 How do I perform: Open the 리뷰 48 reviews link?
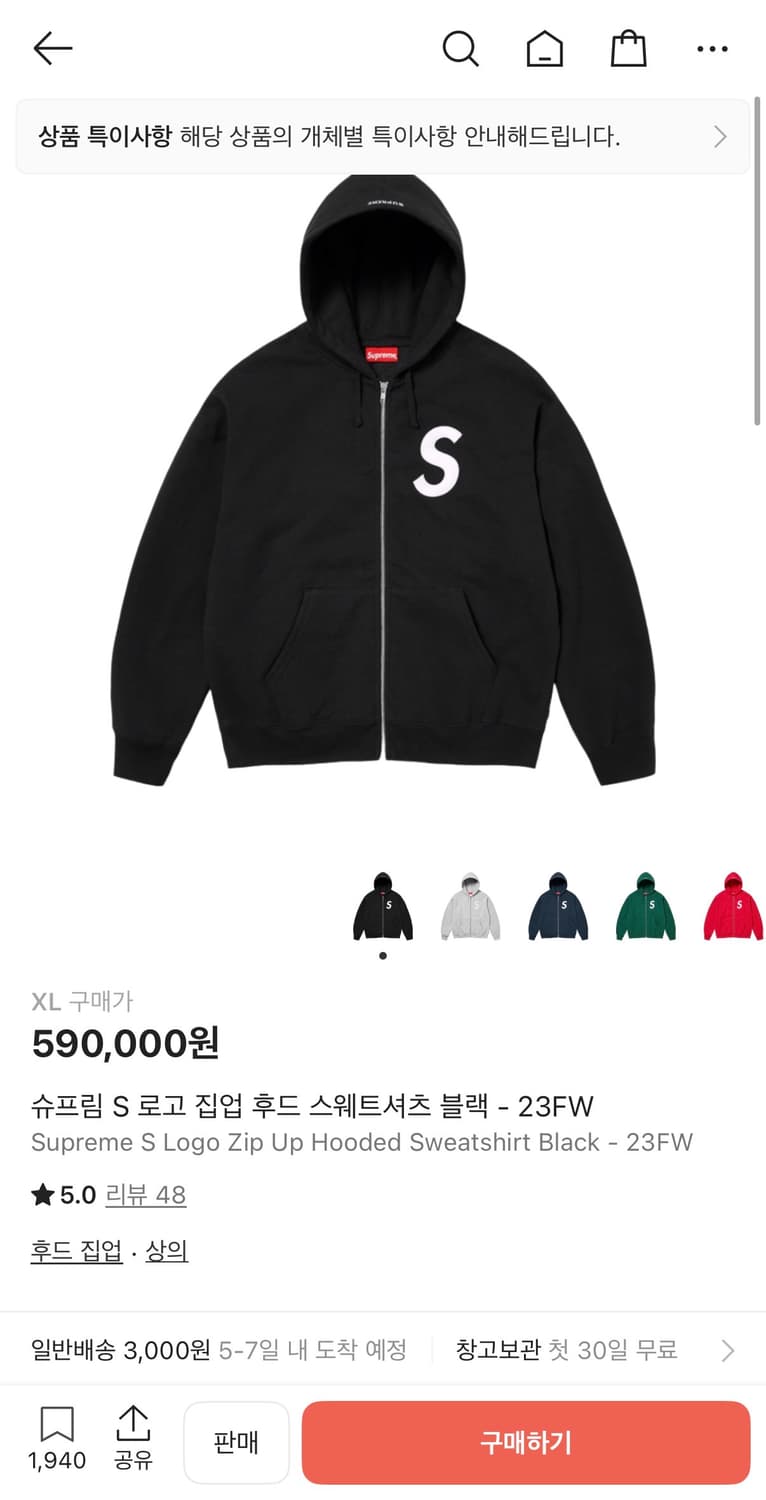coord(146,1194)
